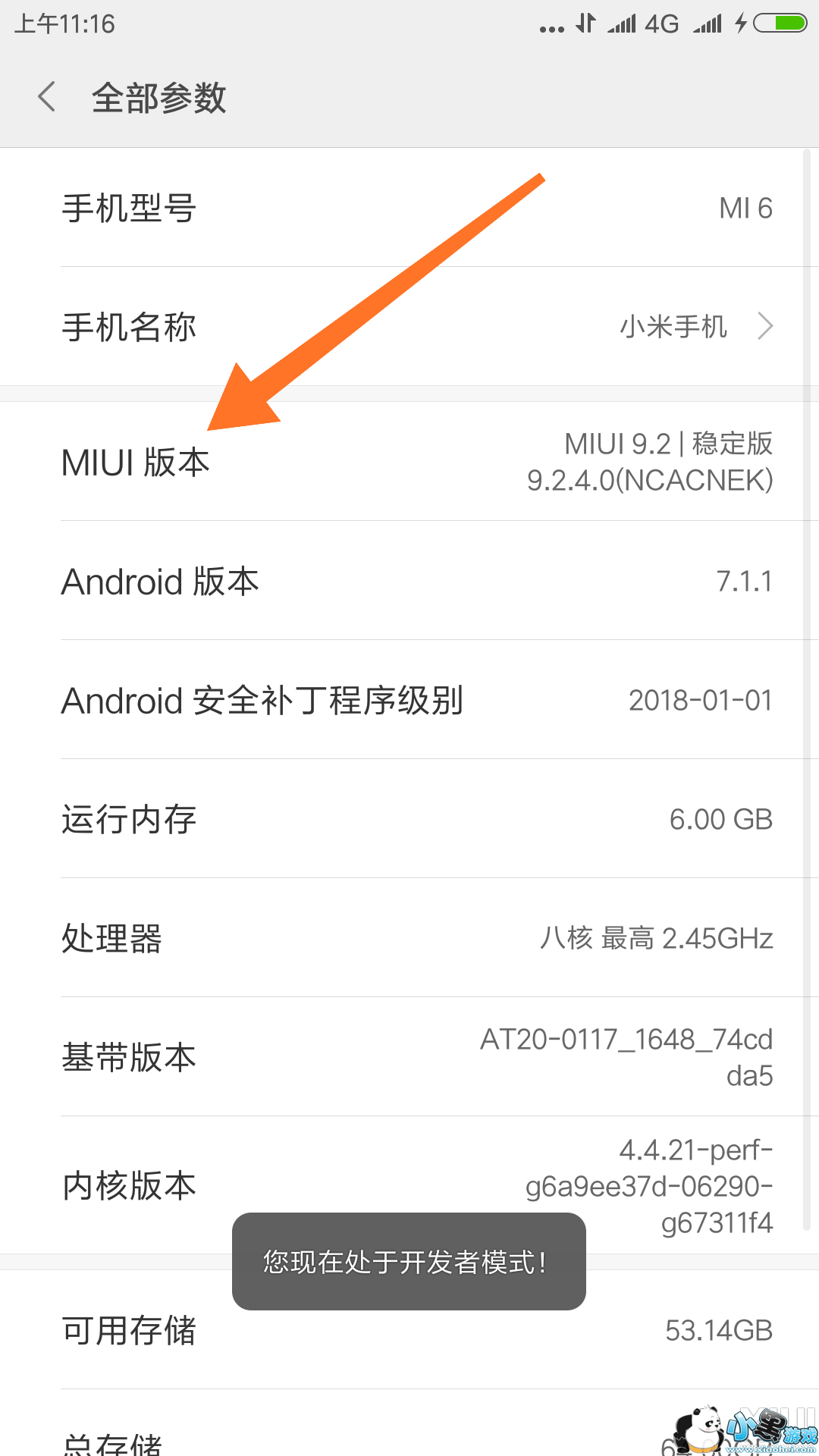Viewport: 819px width, 1456px height.
Task: Tap the second SIM signal strength icon
Action: coord(708,23)
